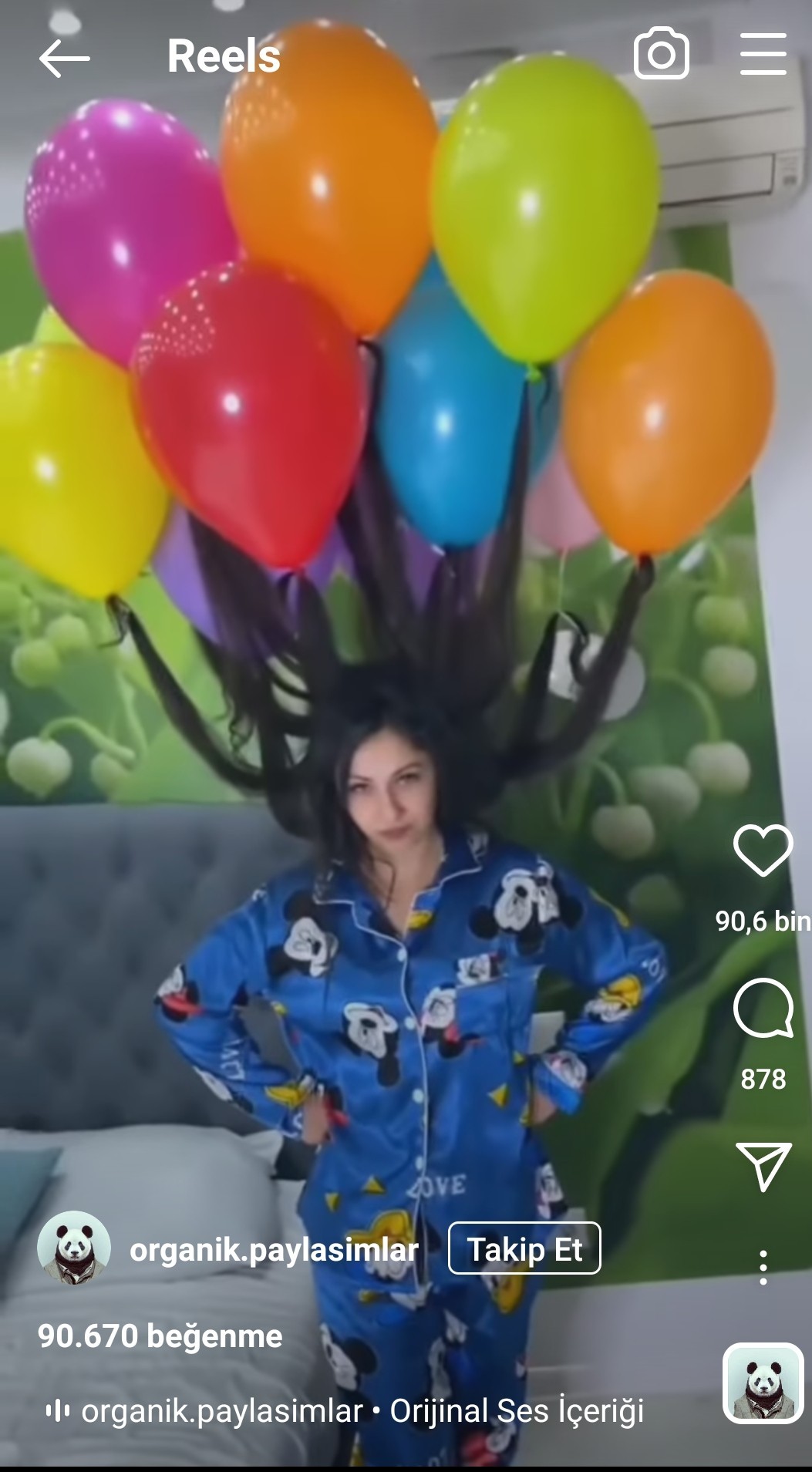Go back using the top-left arrow
The width and height of the screenshot is (812, 1472).
[x=65, y=58]
